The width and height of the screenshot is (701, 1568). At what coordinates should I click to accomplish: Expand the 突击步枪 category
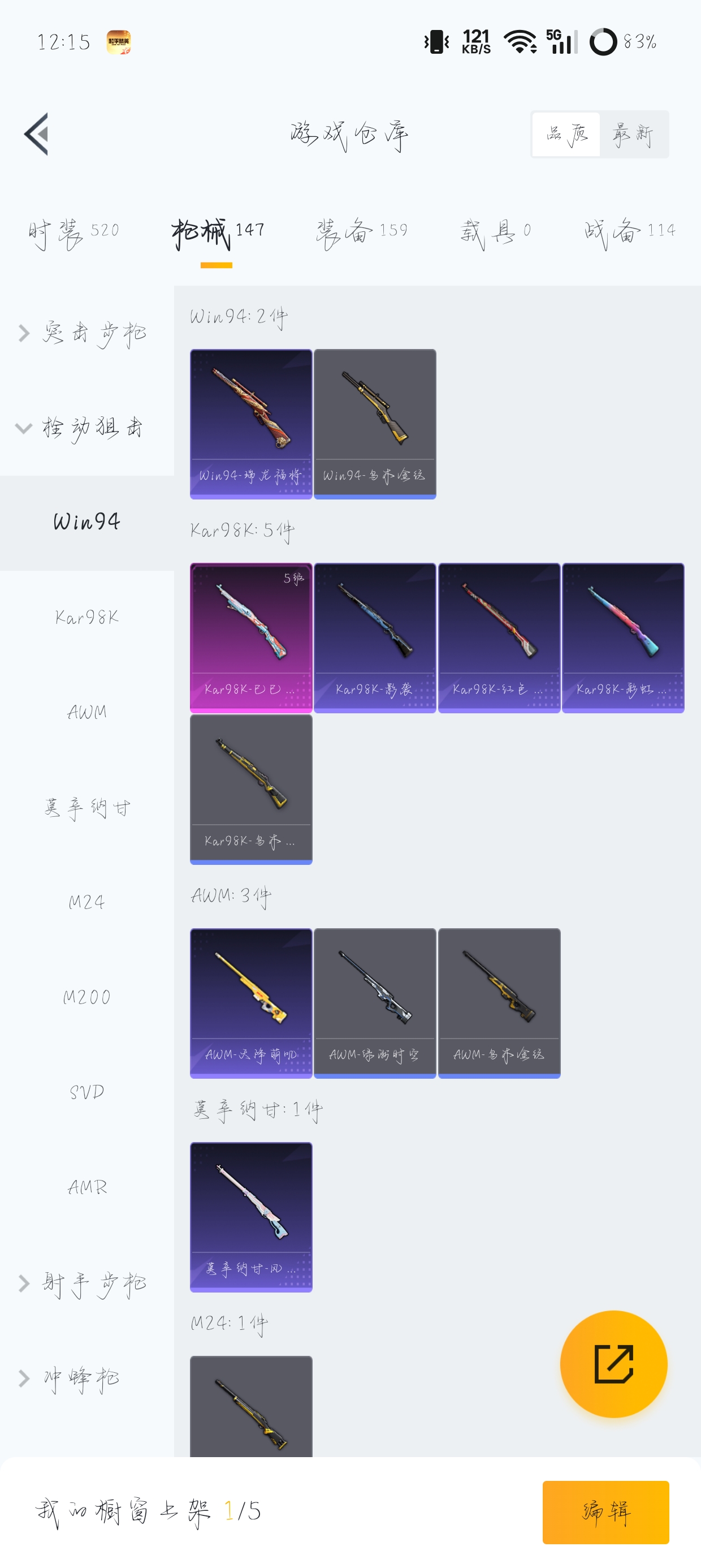click(85, 333)
